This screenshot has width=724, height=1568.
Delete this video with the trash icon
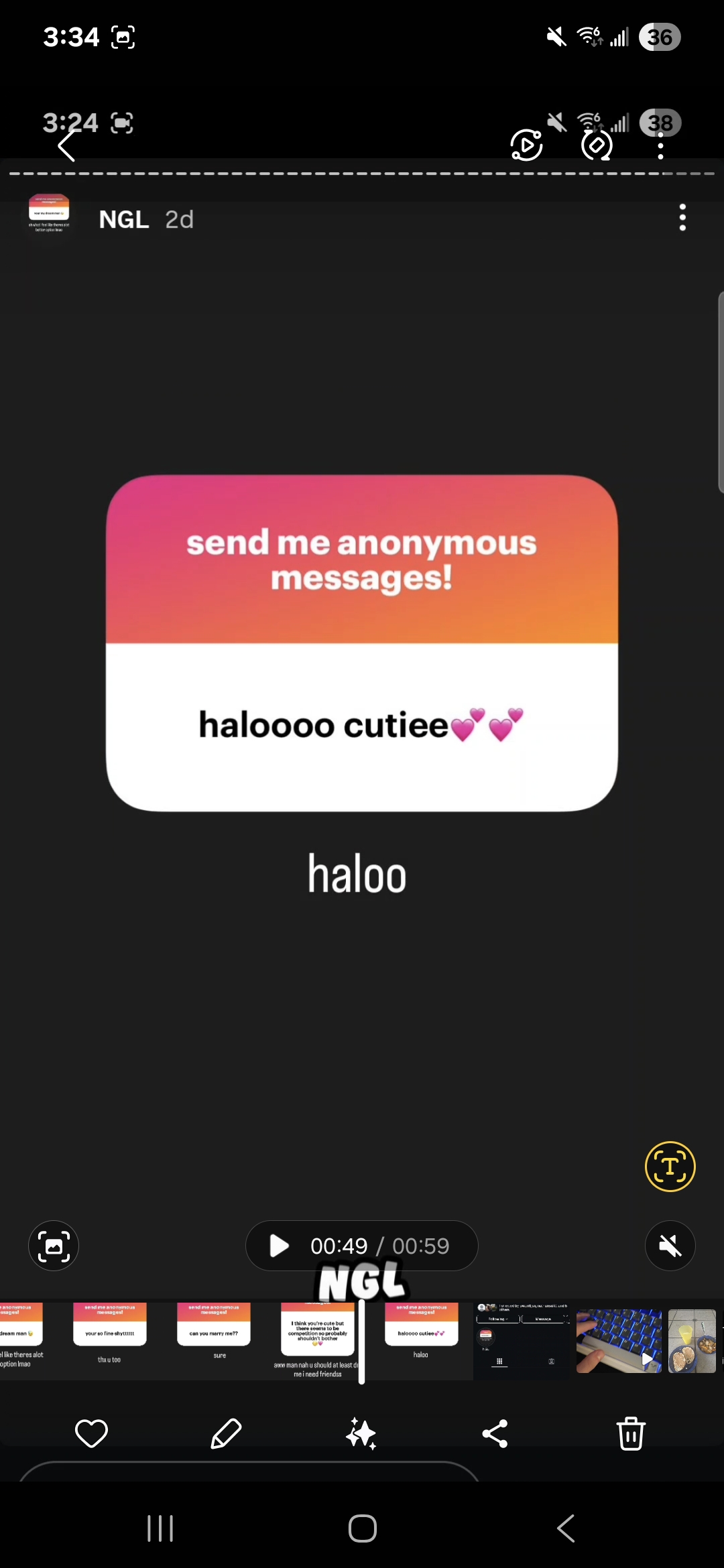(631, 1434)
